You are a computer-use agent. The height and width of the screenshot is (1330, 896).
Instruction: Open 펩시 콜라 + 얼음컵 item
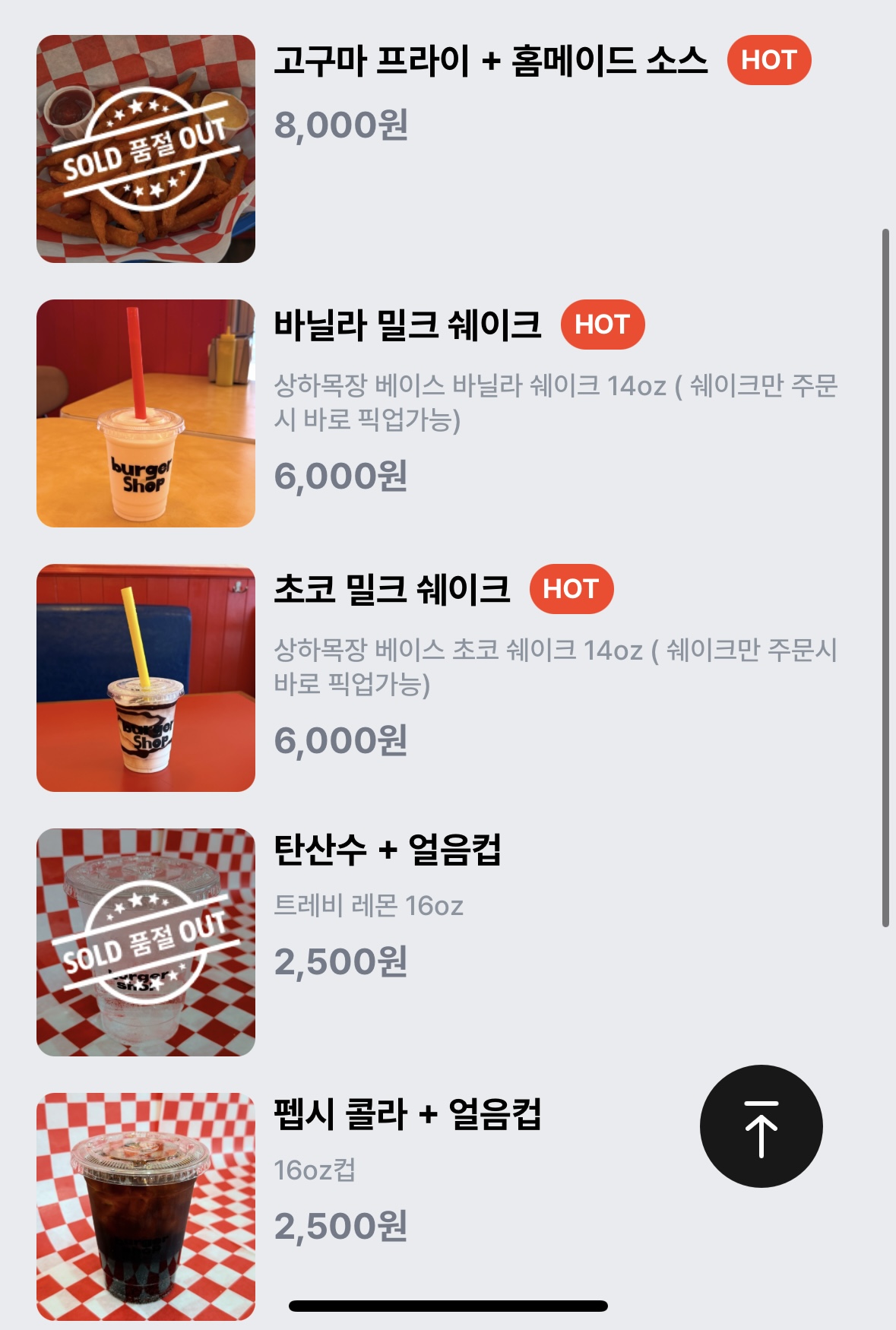[x=407, y=1115]
